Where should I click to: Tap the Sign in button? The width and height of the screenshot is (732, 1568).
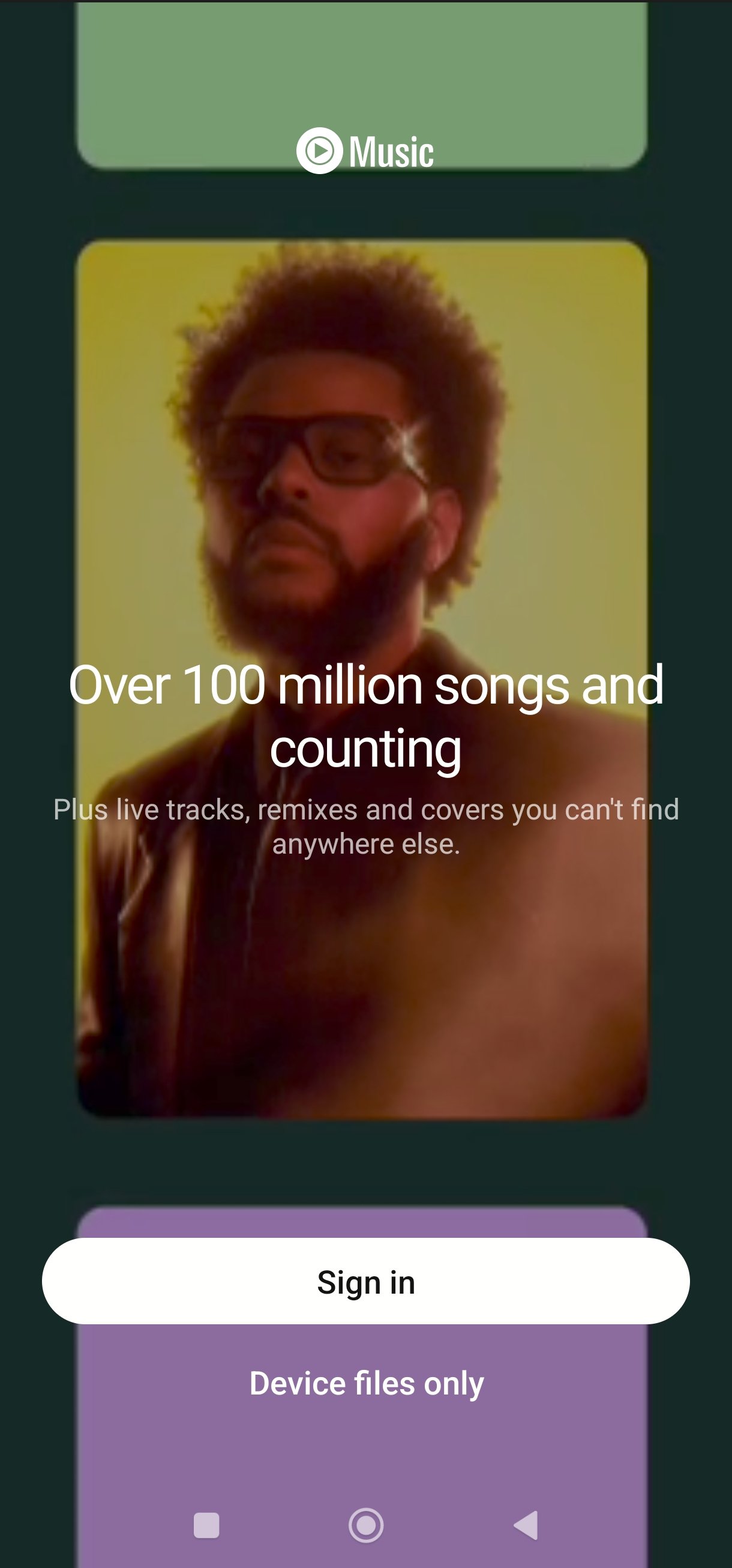pyautogui.click(x=365, y=1281)
